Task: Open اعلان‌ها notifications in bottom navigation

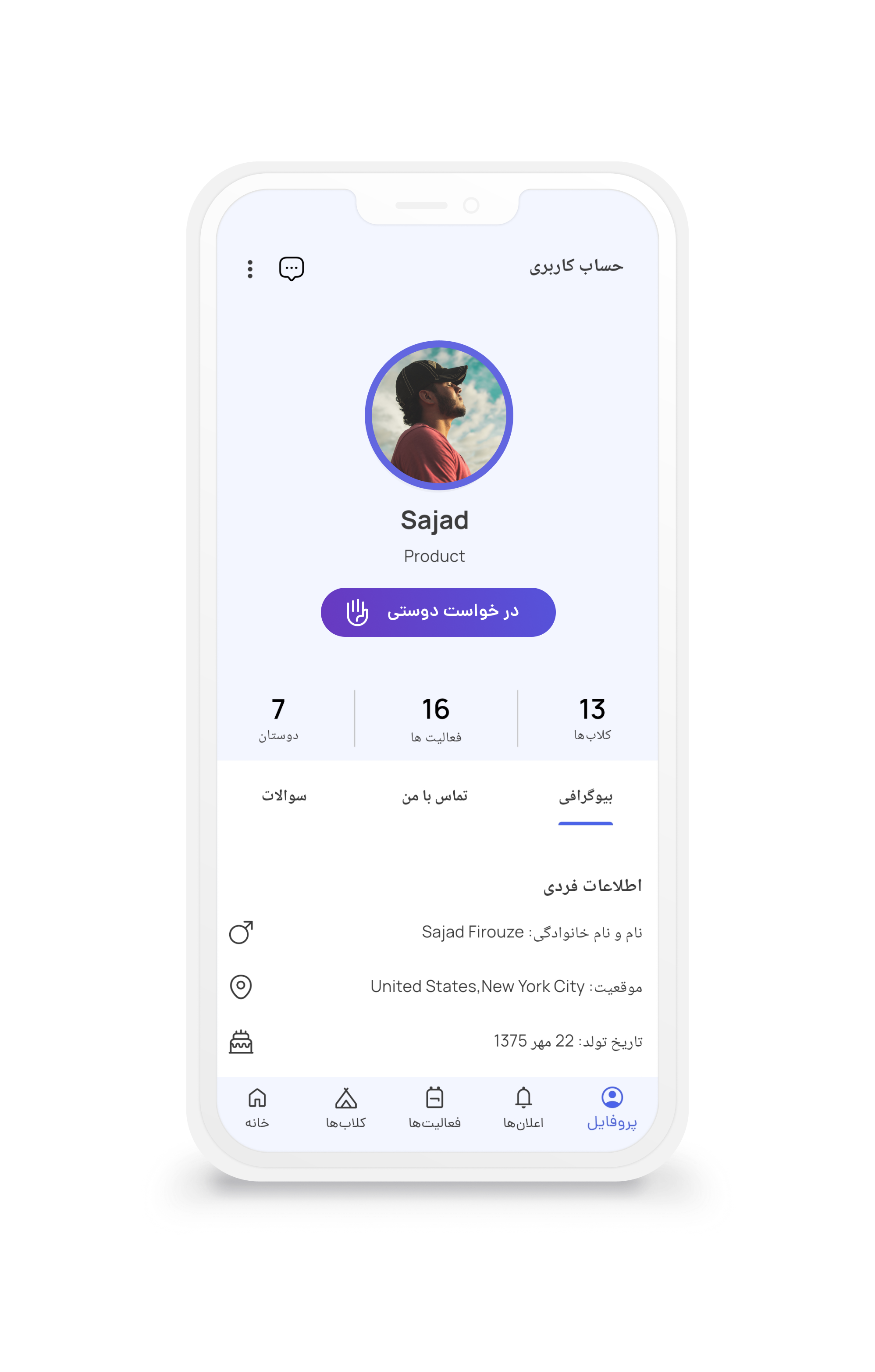Action: coord(523,1107)
